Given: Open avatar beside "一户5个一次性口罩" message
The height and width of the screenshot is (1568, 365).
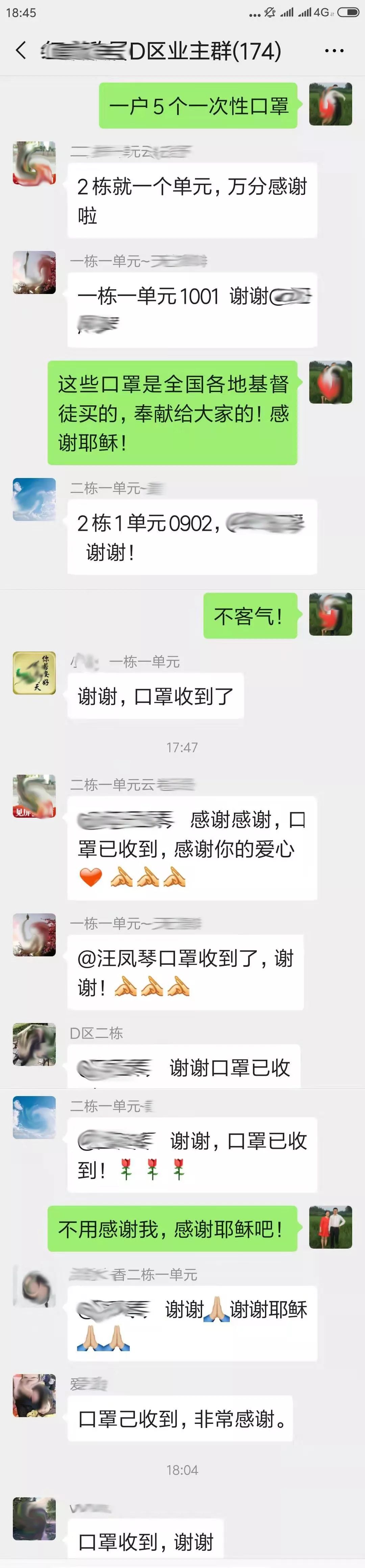Looking at the screenshot, I should click(330, 104).
